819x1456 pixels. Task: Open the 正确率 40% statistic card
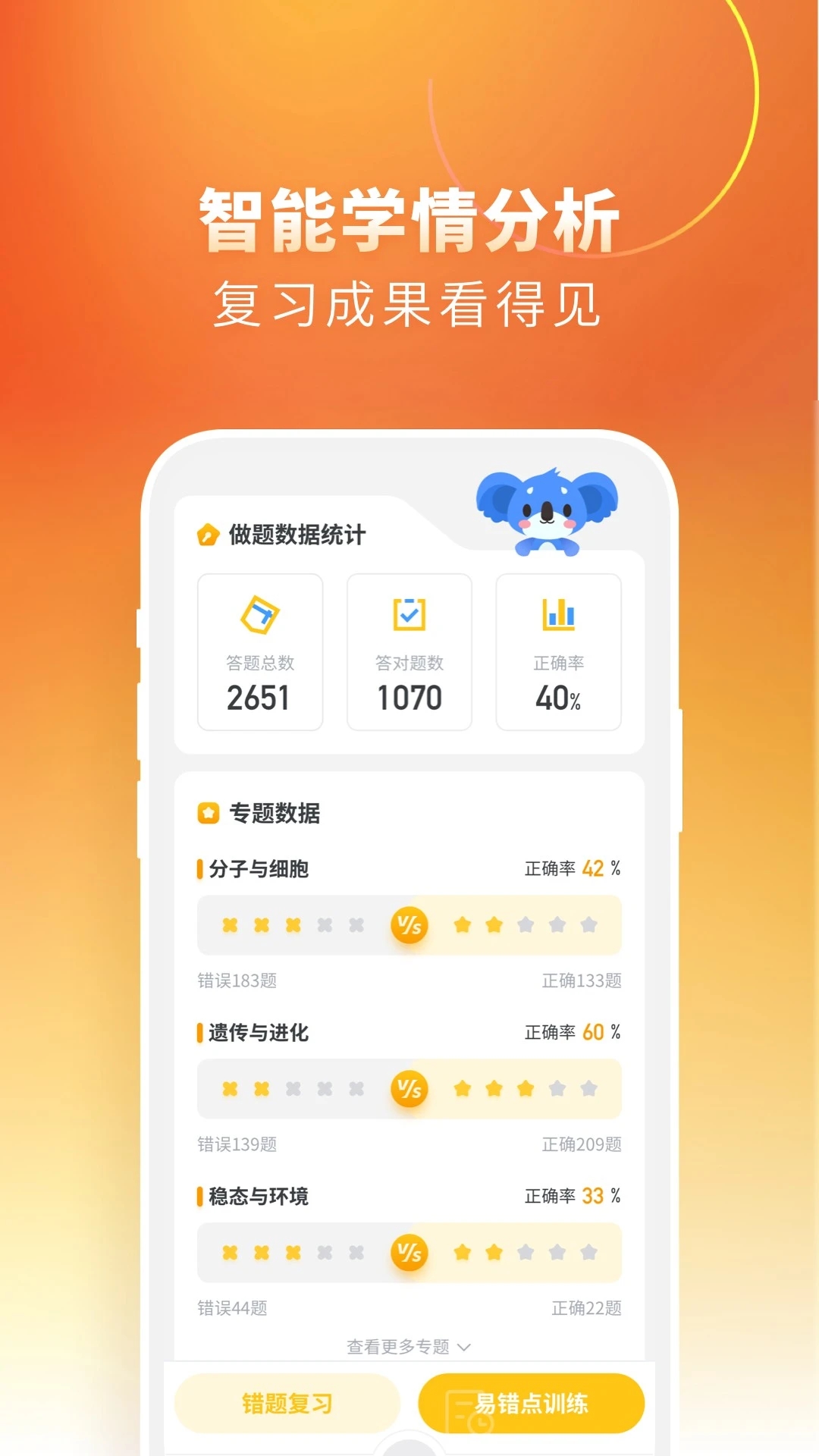[558, 652]
